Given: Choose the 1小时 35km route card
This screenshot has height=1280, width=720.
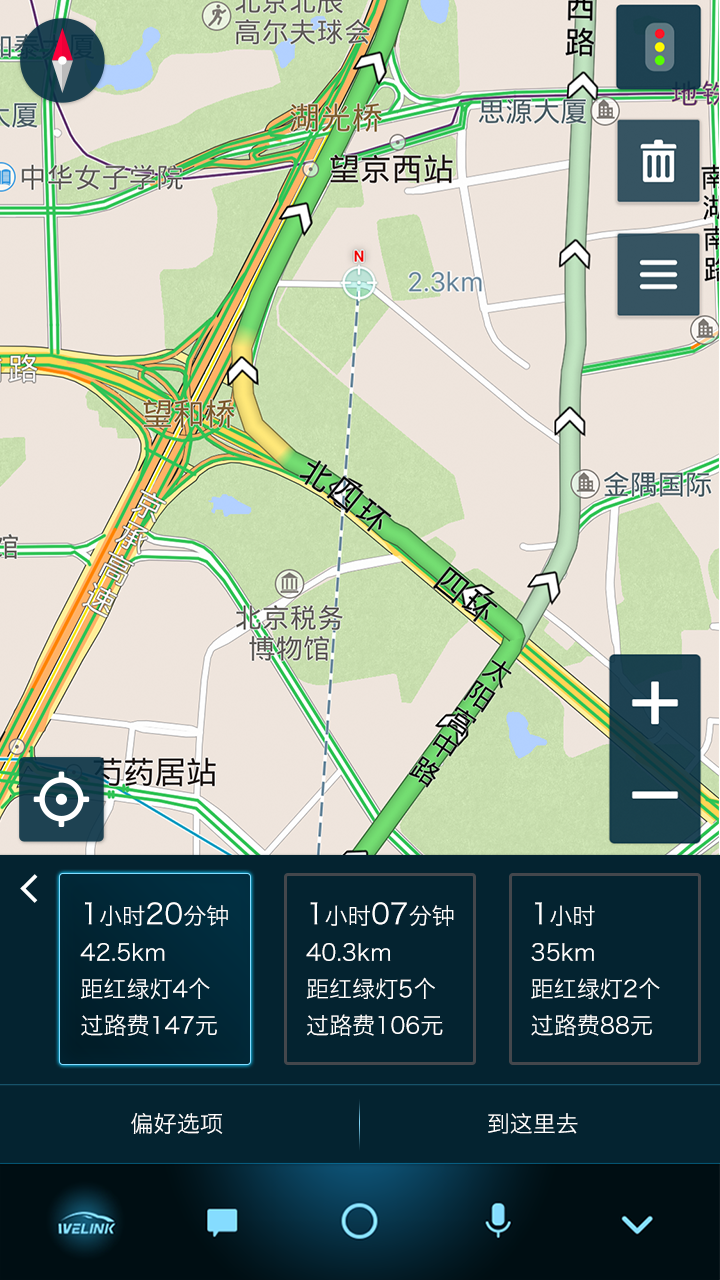Looking at the screenshot, I should 604,968.
